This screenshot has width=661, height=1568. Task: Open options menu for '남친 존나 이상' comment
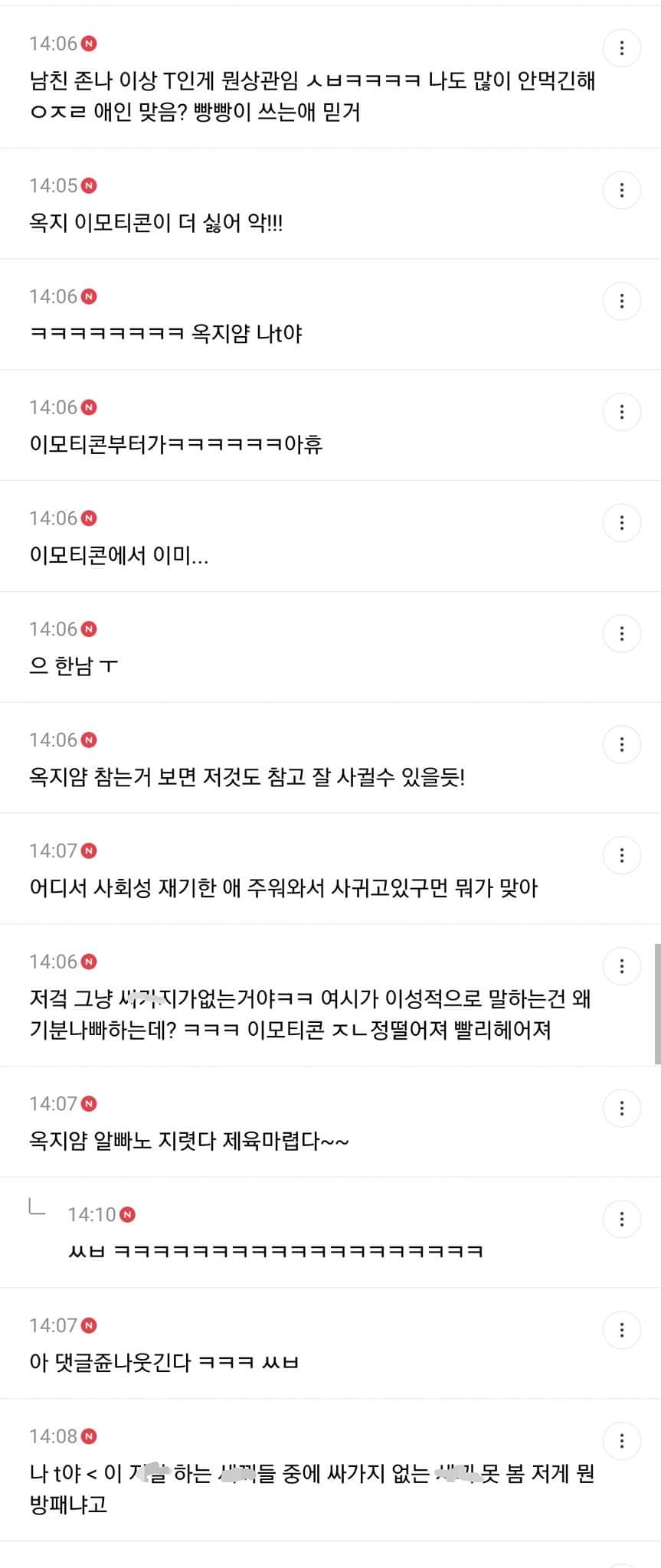pyautogui.click(x=621, y=48)
